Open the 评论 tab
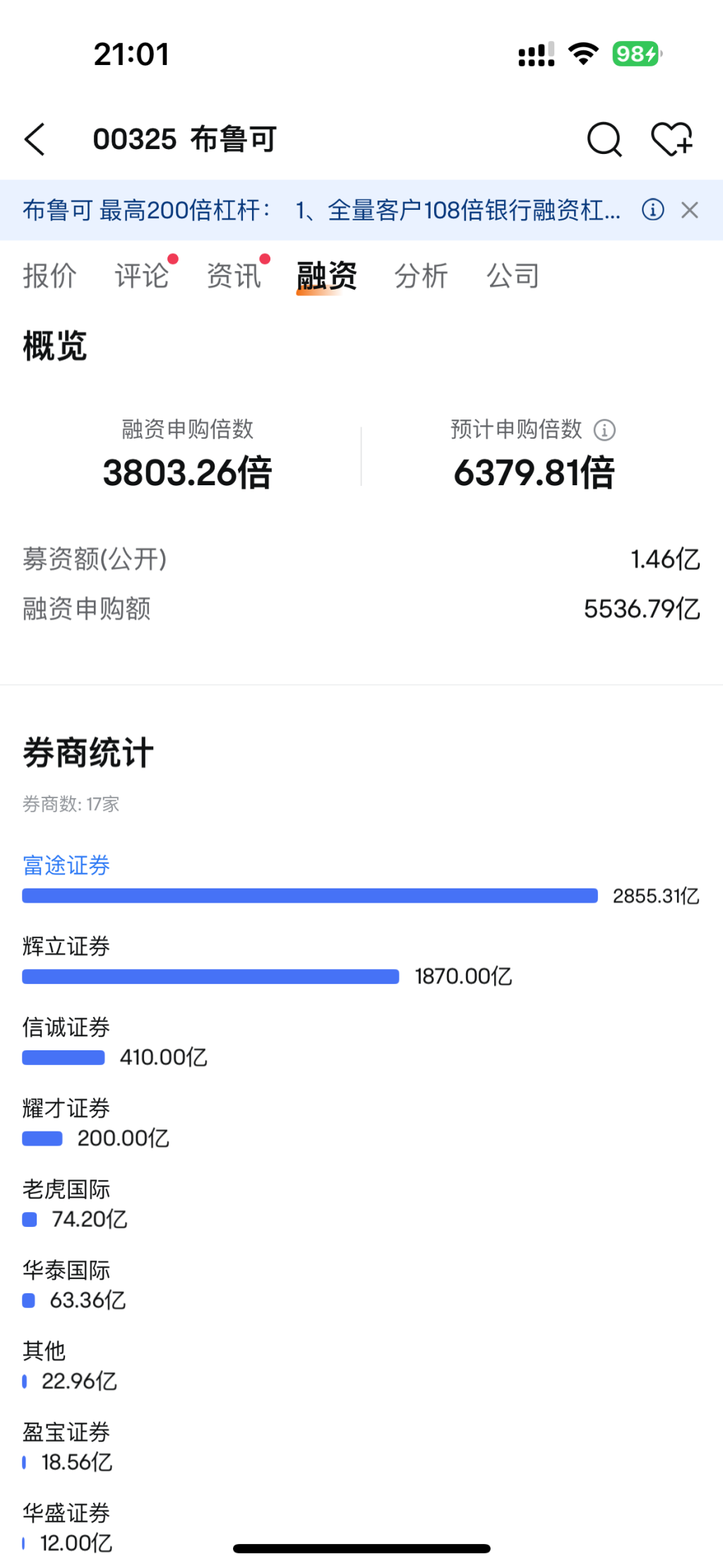Screen dimensions: 723x1568 (141, 275)
